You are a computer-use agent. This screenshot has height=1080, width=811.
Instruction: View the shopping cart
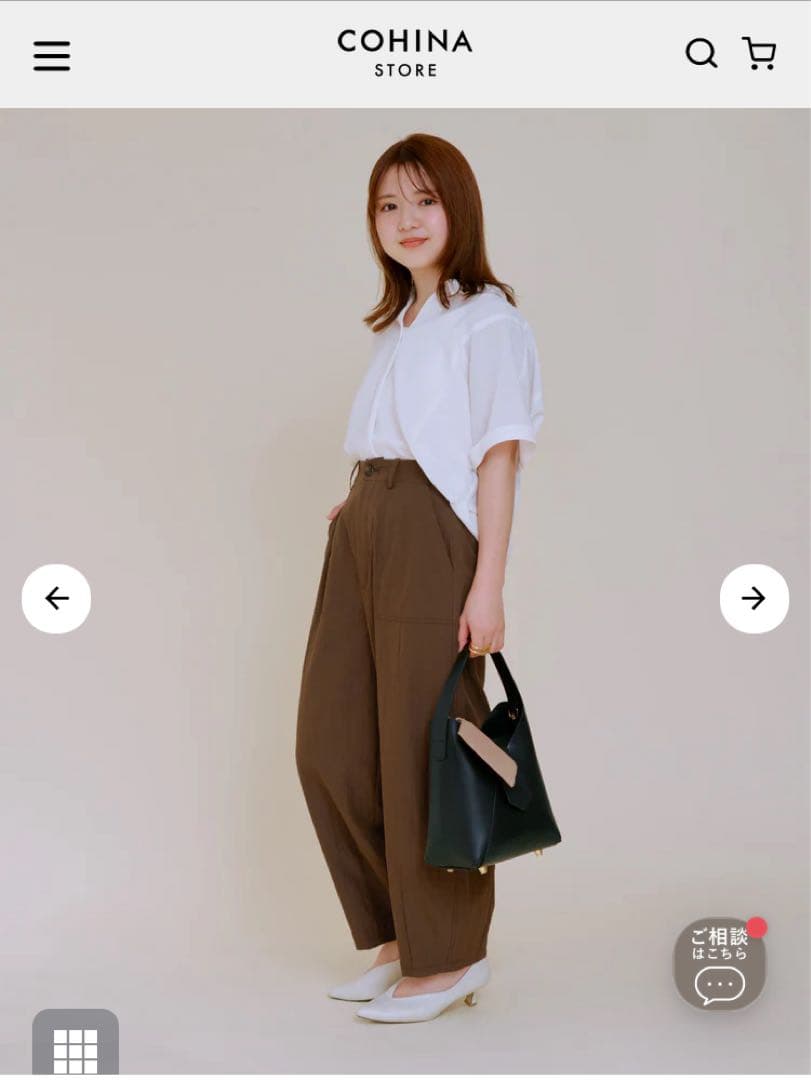point(759,53)
